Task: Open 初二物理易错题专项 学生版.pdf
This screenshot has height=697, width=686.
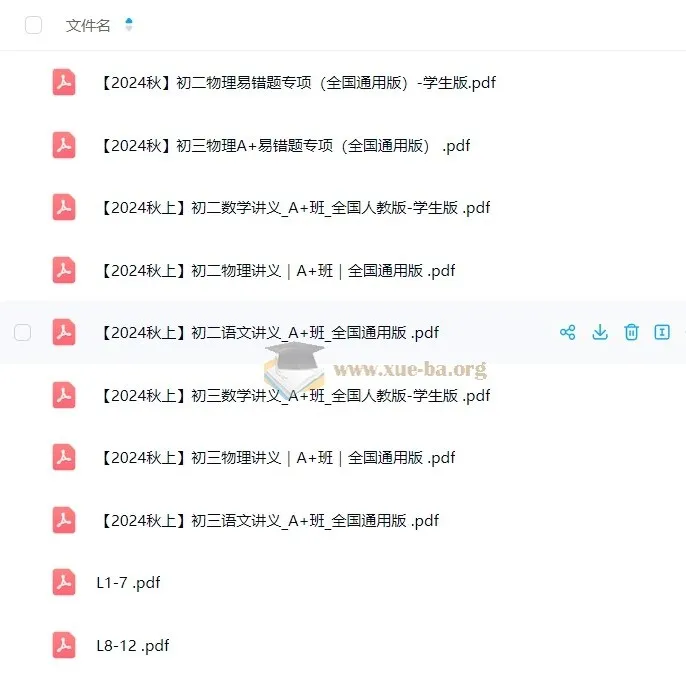Action: 297,83
